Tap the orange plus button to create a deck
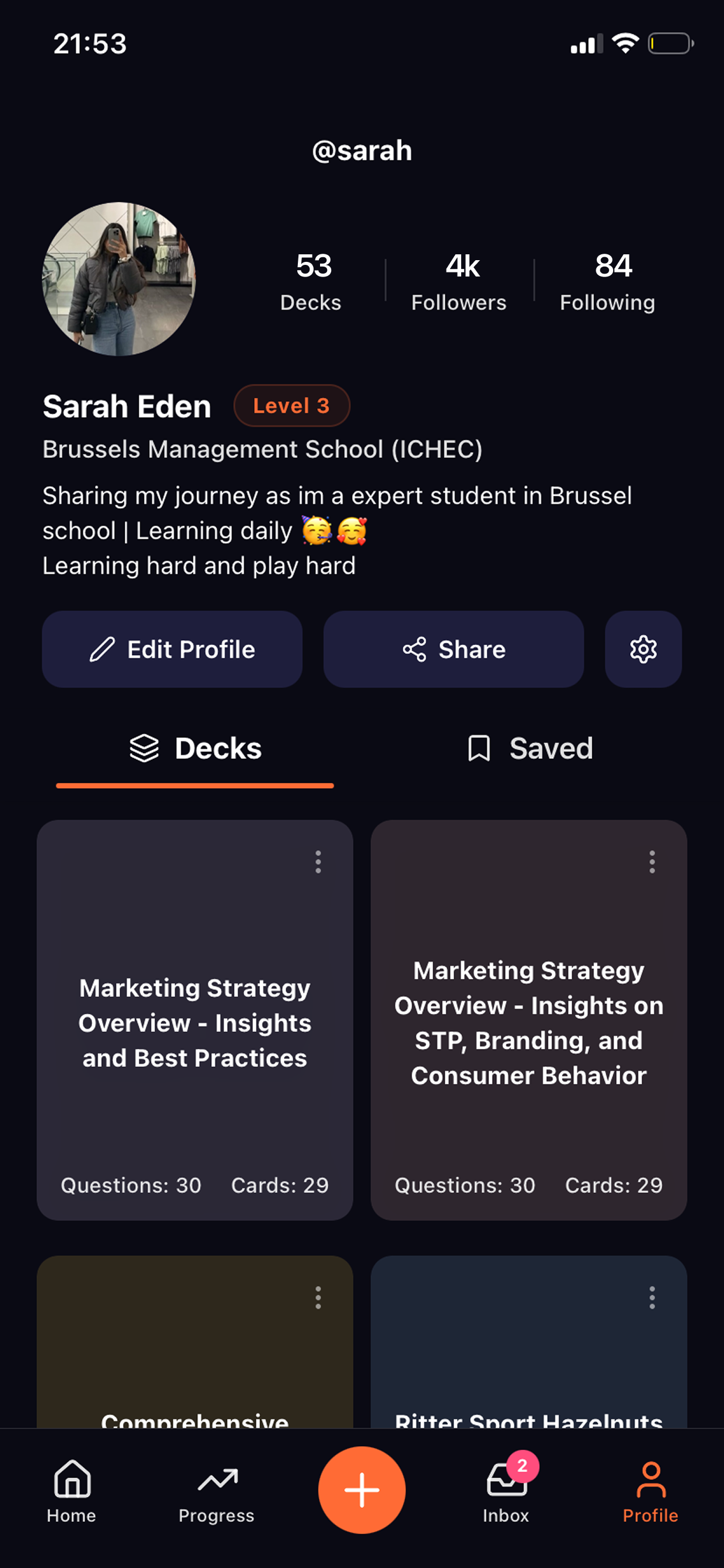This screenshot has height=1568, width=724. [x=361, y=1489]
